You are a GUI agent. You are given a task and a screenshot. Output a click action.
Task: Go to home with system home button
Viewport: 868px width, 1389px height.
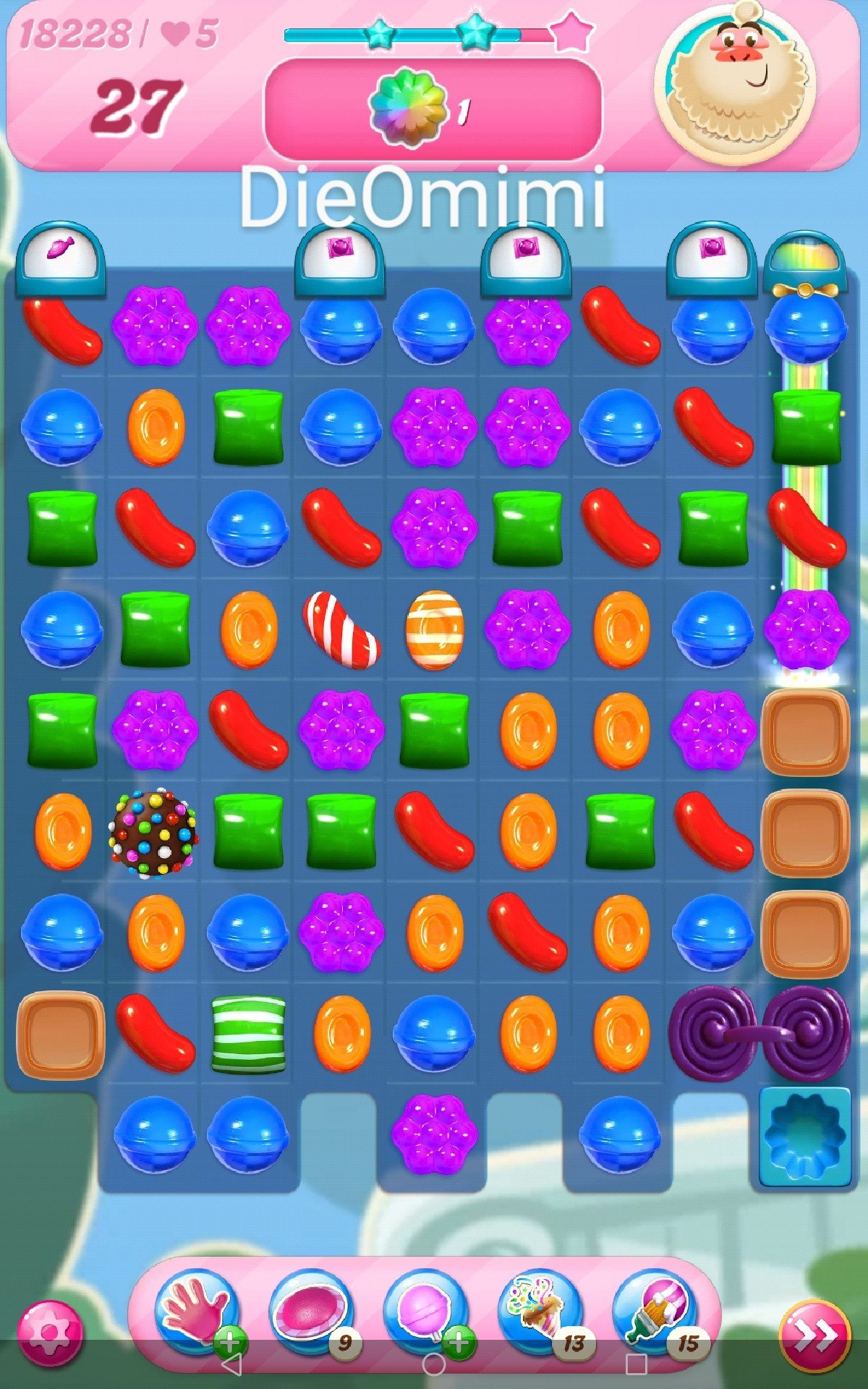pyautogui.click(x=434, y=1366)
